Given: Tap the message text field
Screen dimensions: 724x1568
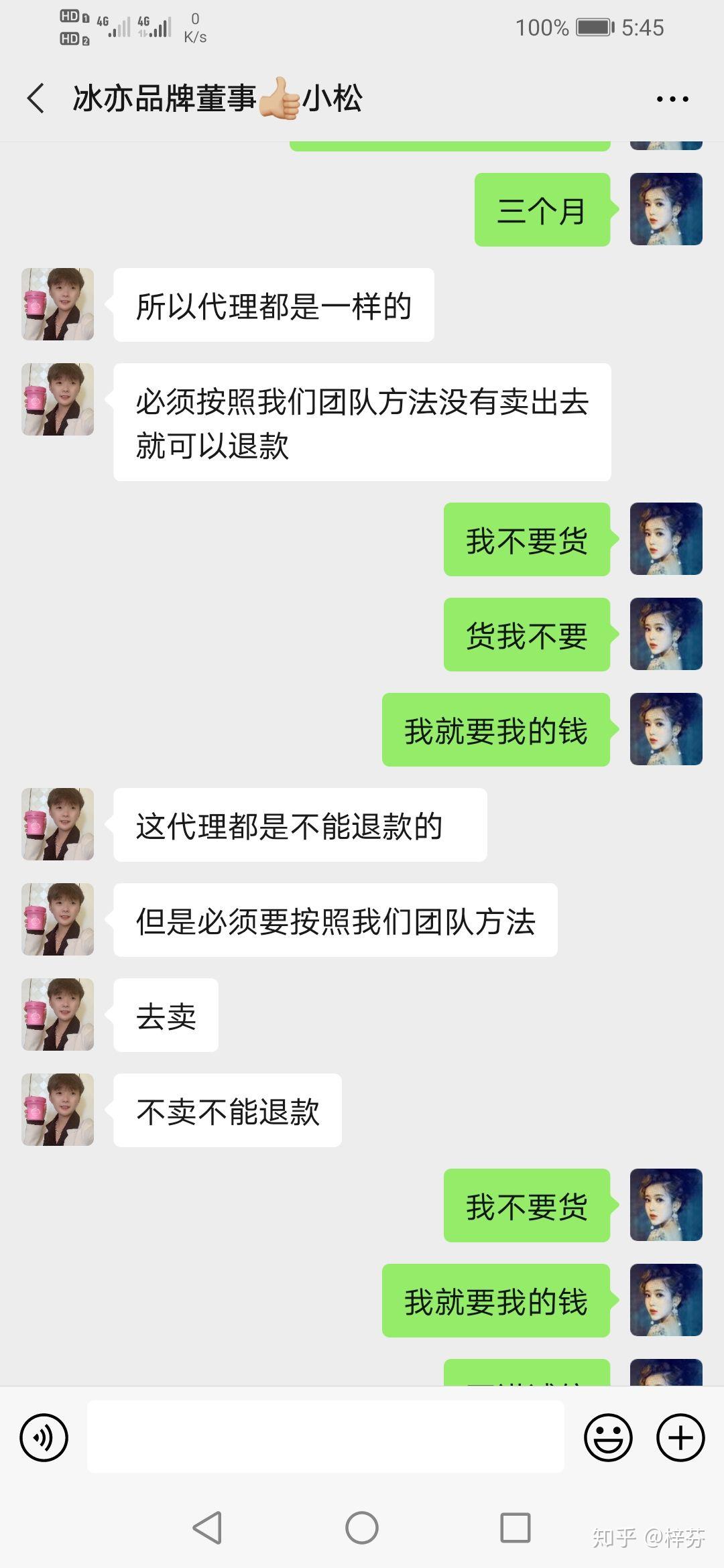Looking at the screenshot, I should pos(325,1437).
